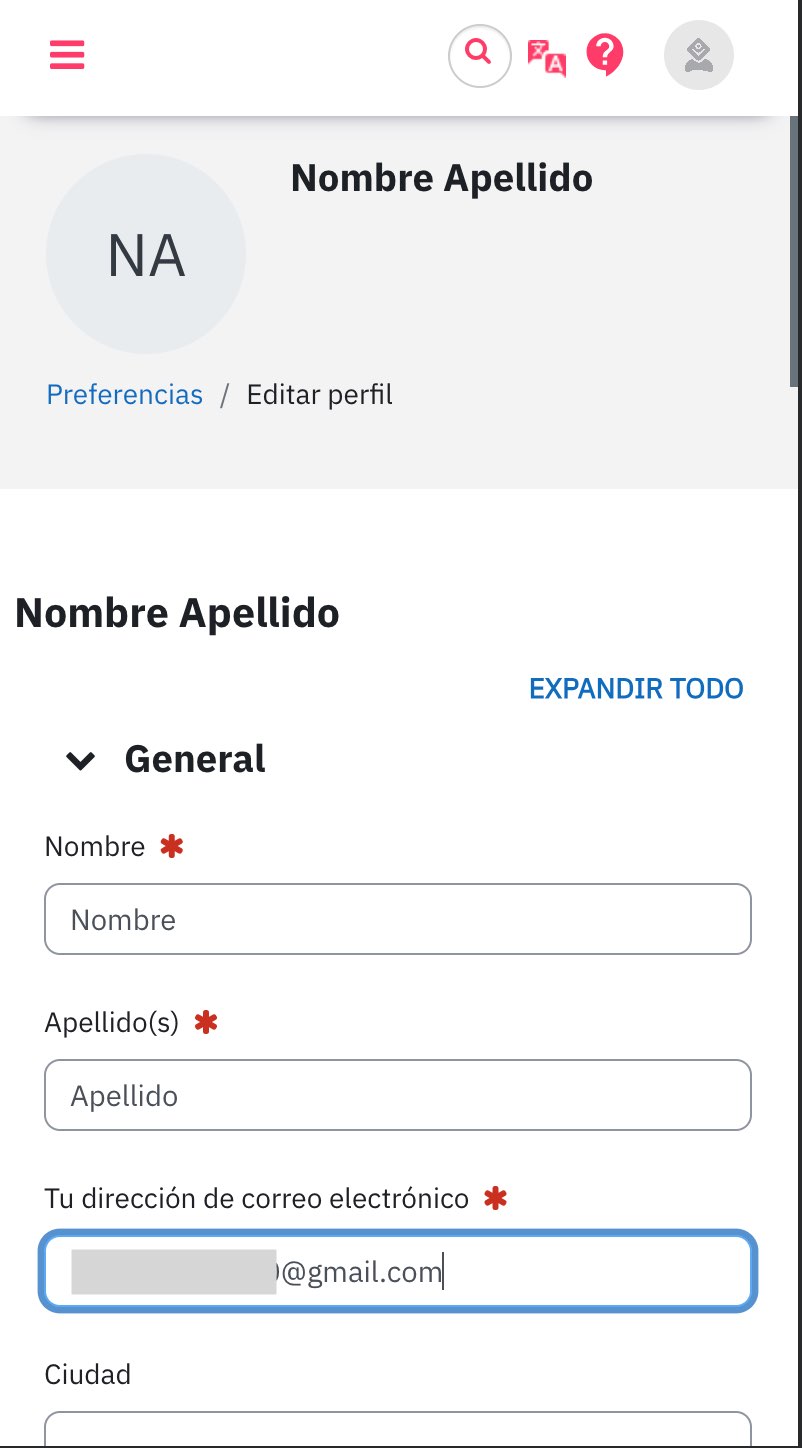Open the language translation selector
The width and height of the screenshot is (802, 1448).
(x=547, y=57)
